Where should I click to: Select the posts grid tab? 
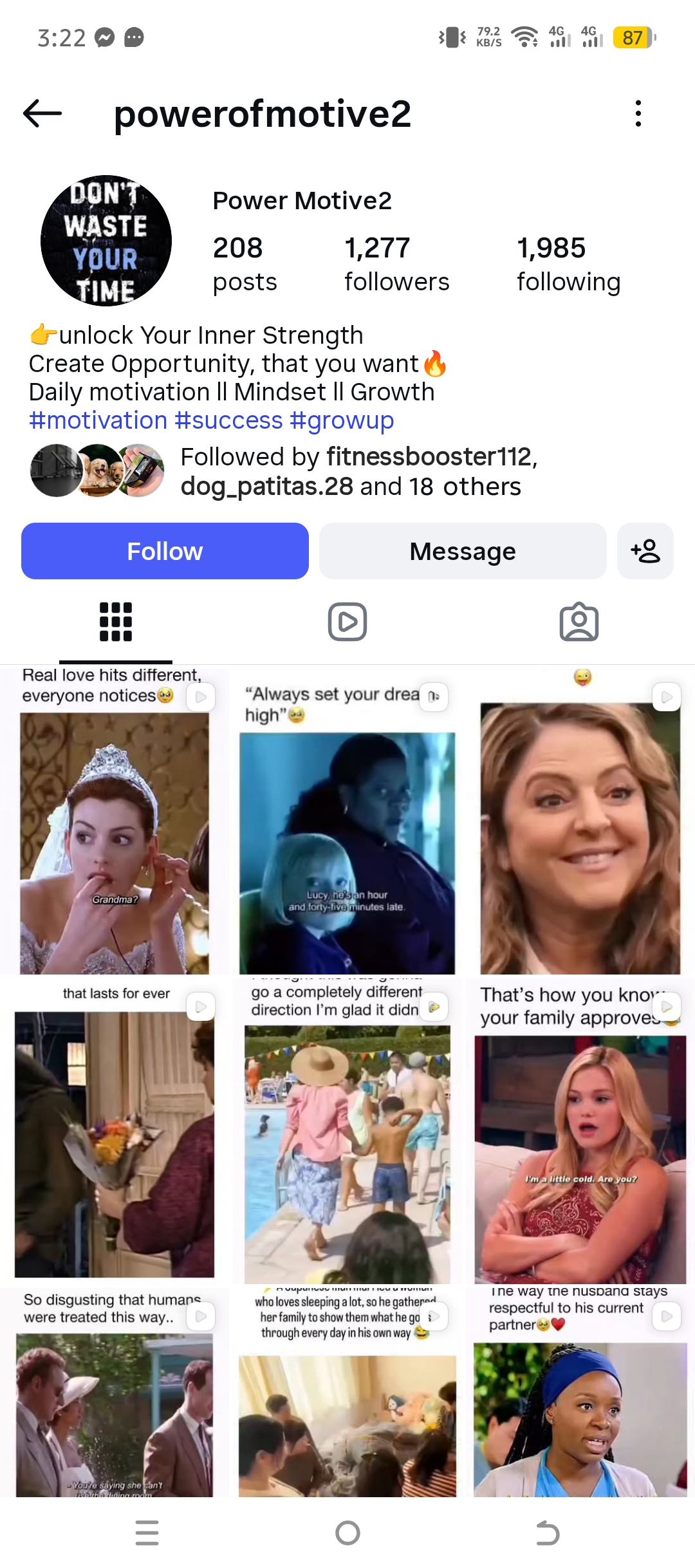116,622
